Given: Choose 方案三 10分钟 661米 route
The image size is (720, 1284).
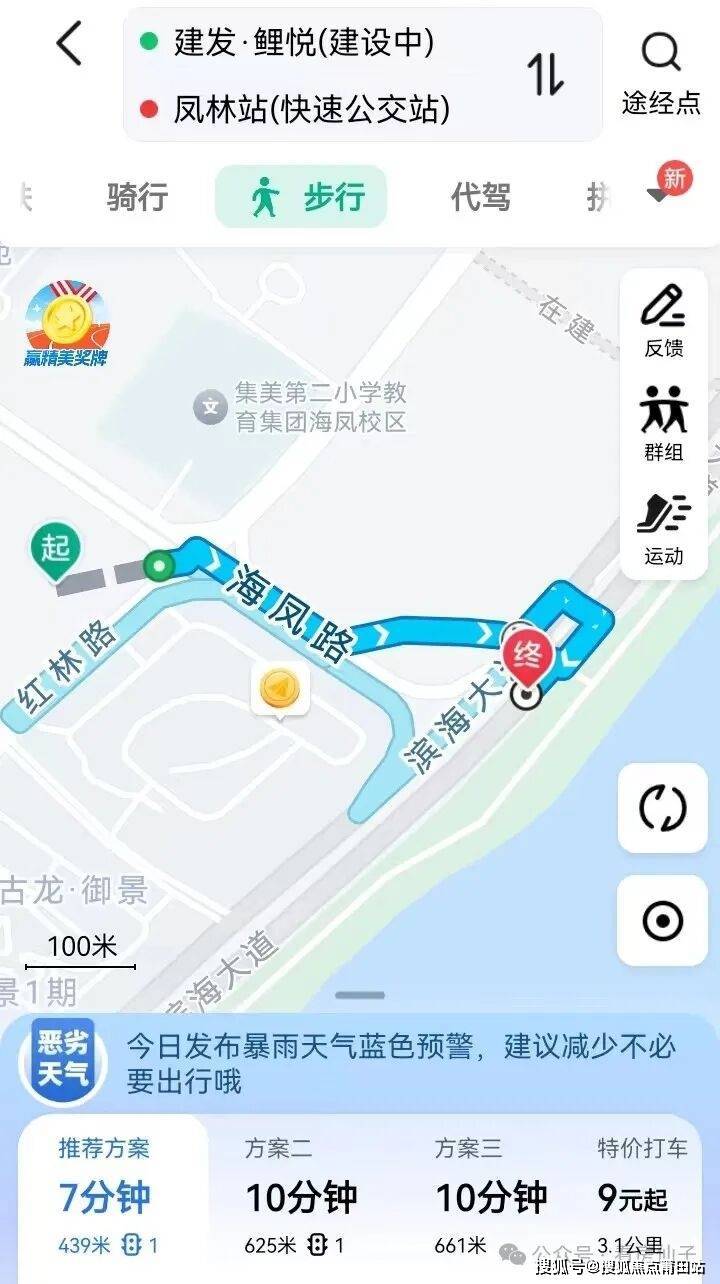Looking at the screenshot, I should 490,1197.
